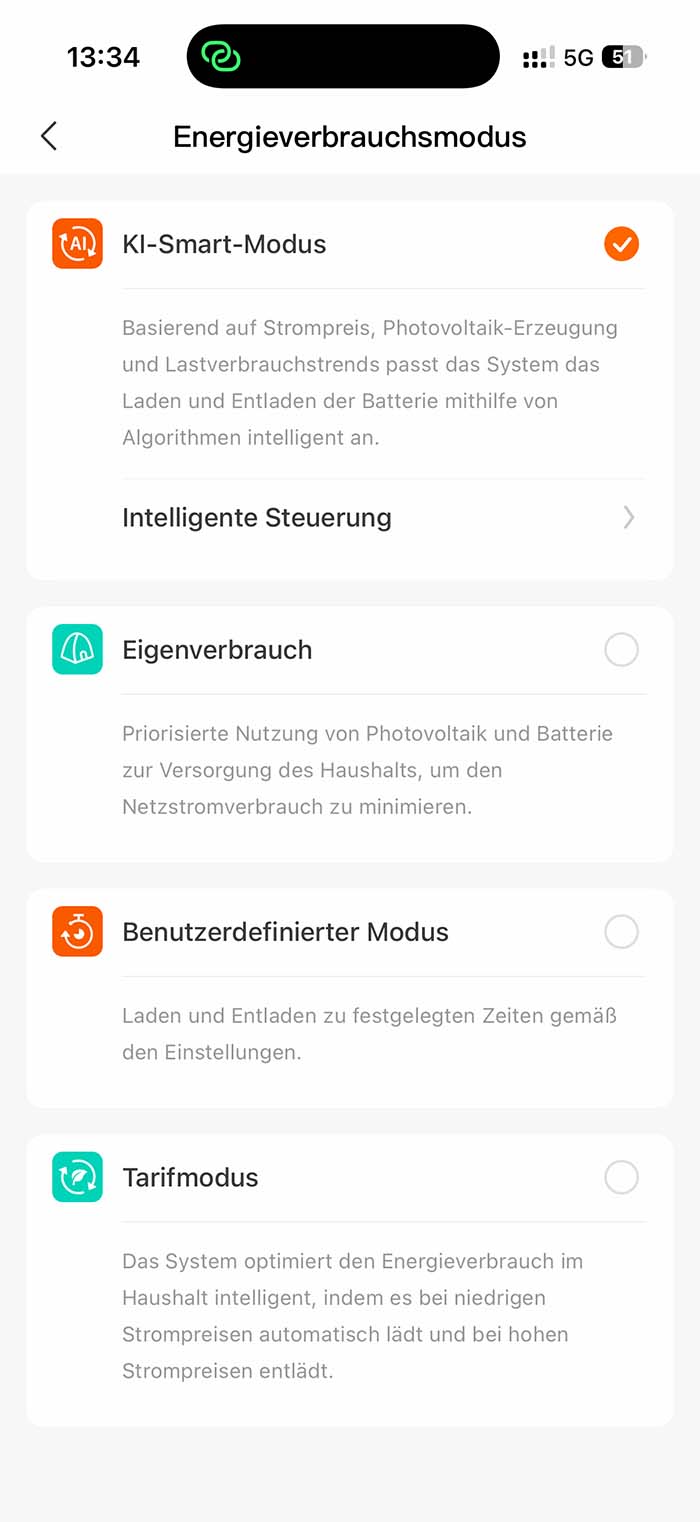
Task: Open Intelligente Steuerung settings
Action: click(x=378, y=517)
